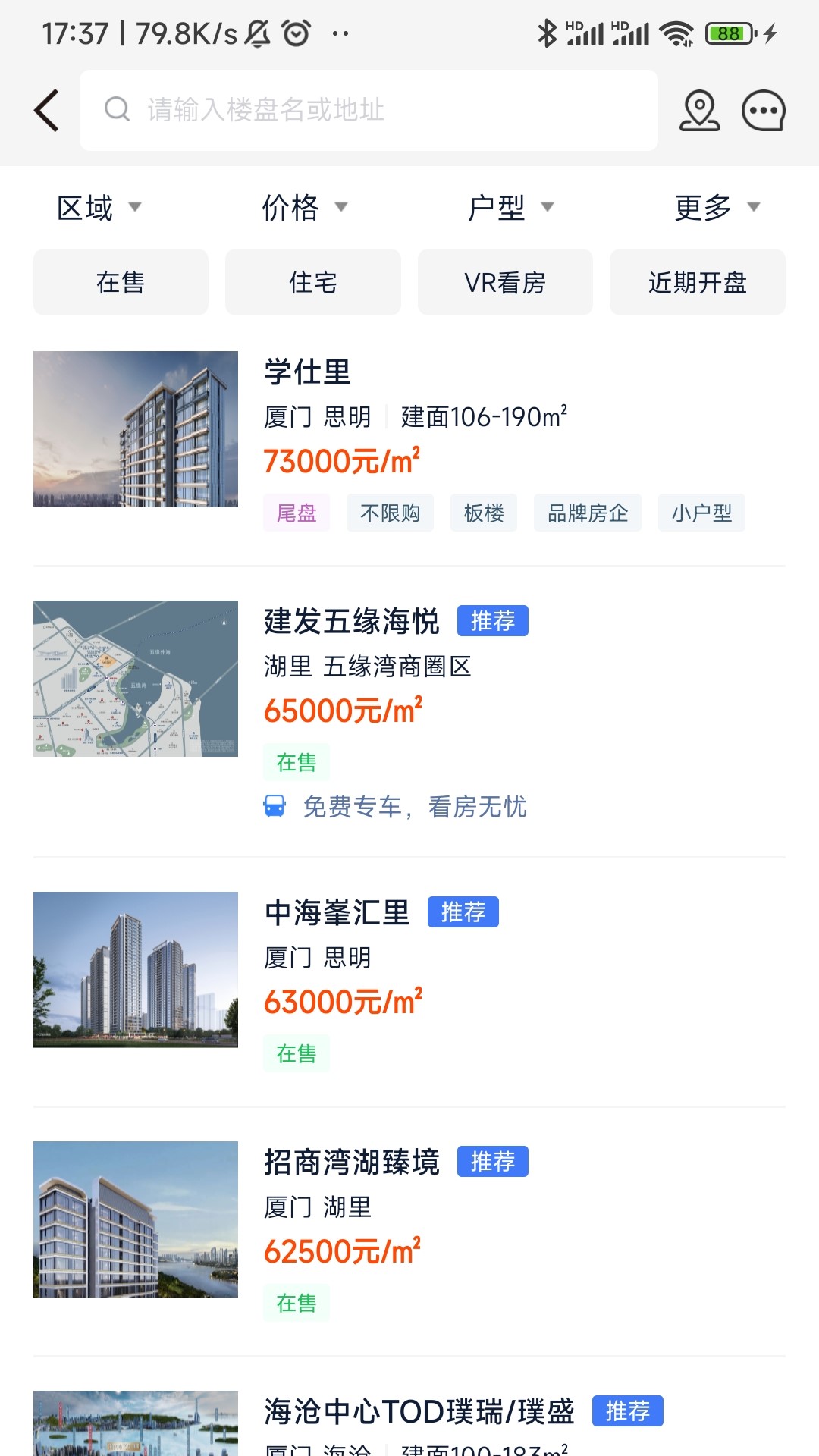The image size is (819, 1456).
Task: Tap the 不限购 tag under 学仕里
Action: pyautogui.click(x=390, y=513)
